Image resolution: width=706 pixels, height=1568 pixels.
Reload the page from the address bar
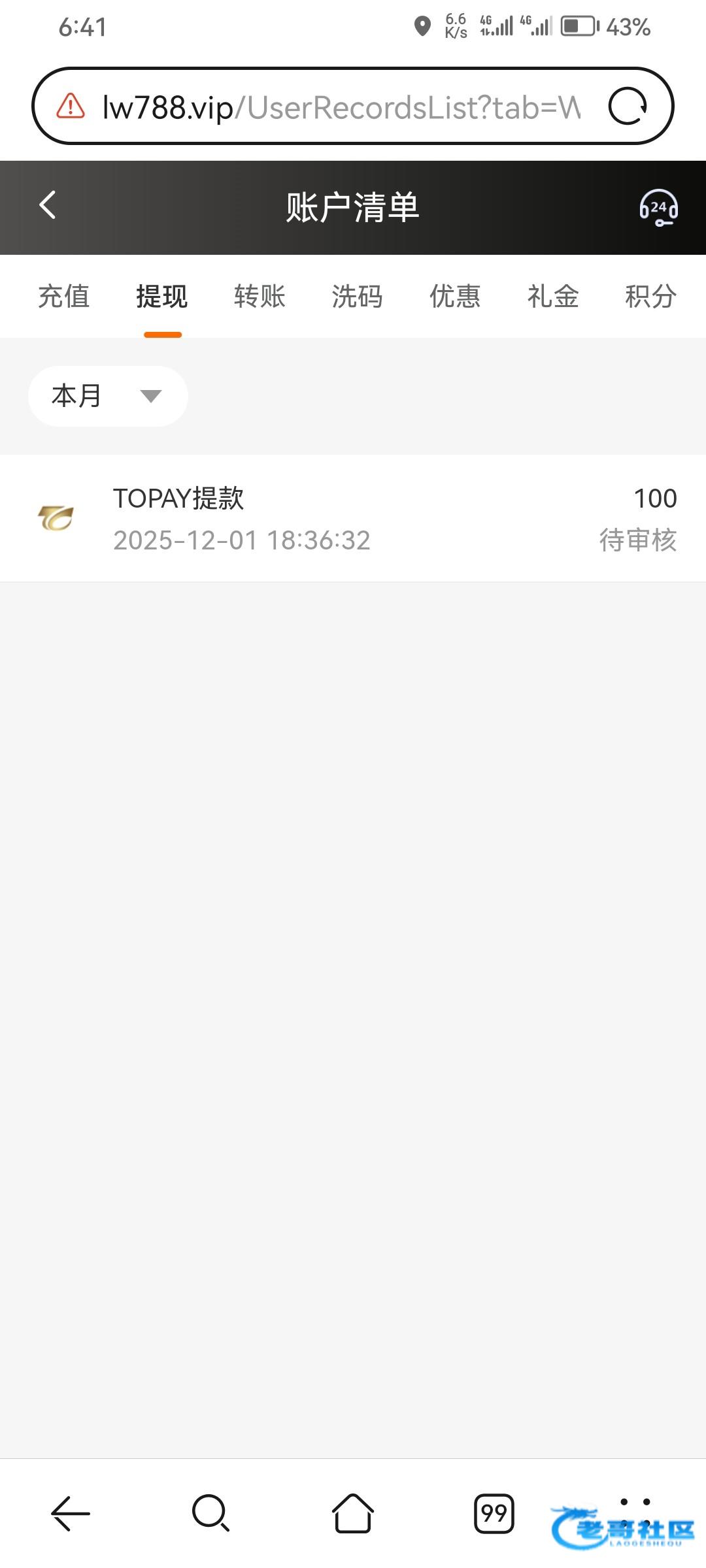(x=628, y=106)
